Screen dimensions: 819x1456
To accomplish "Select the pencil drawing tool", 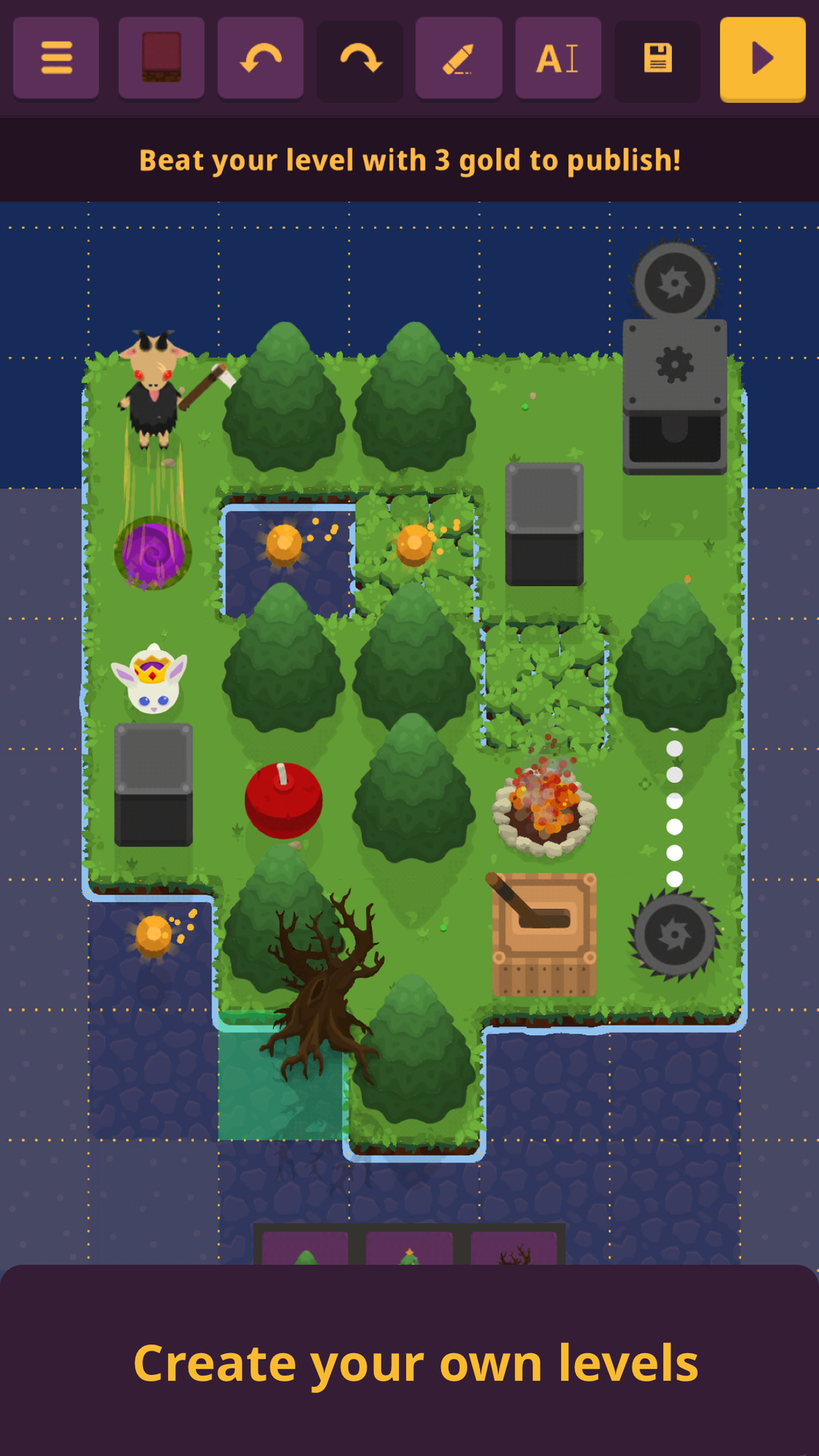I will (x=458, y=57).
